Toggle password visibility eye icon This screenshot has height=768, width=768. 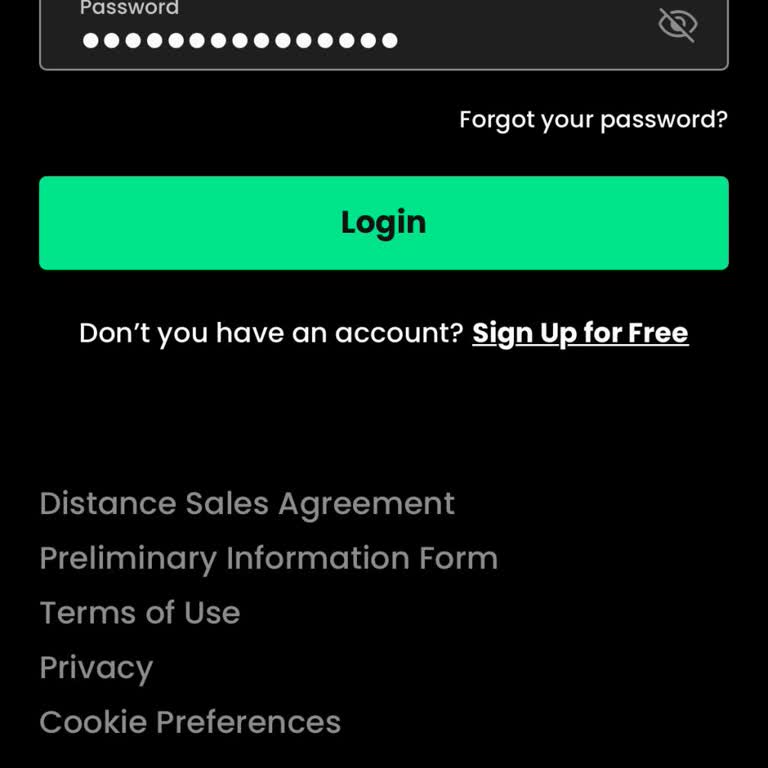click(x=677, y=24)
